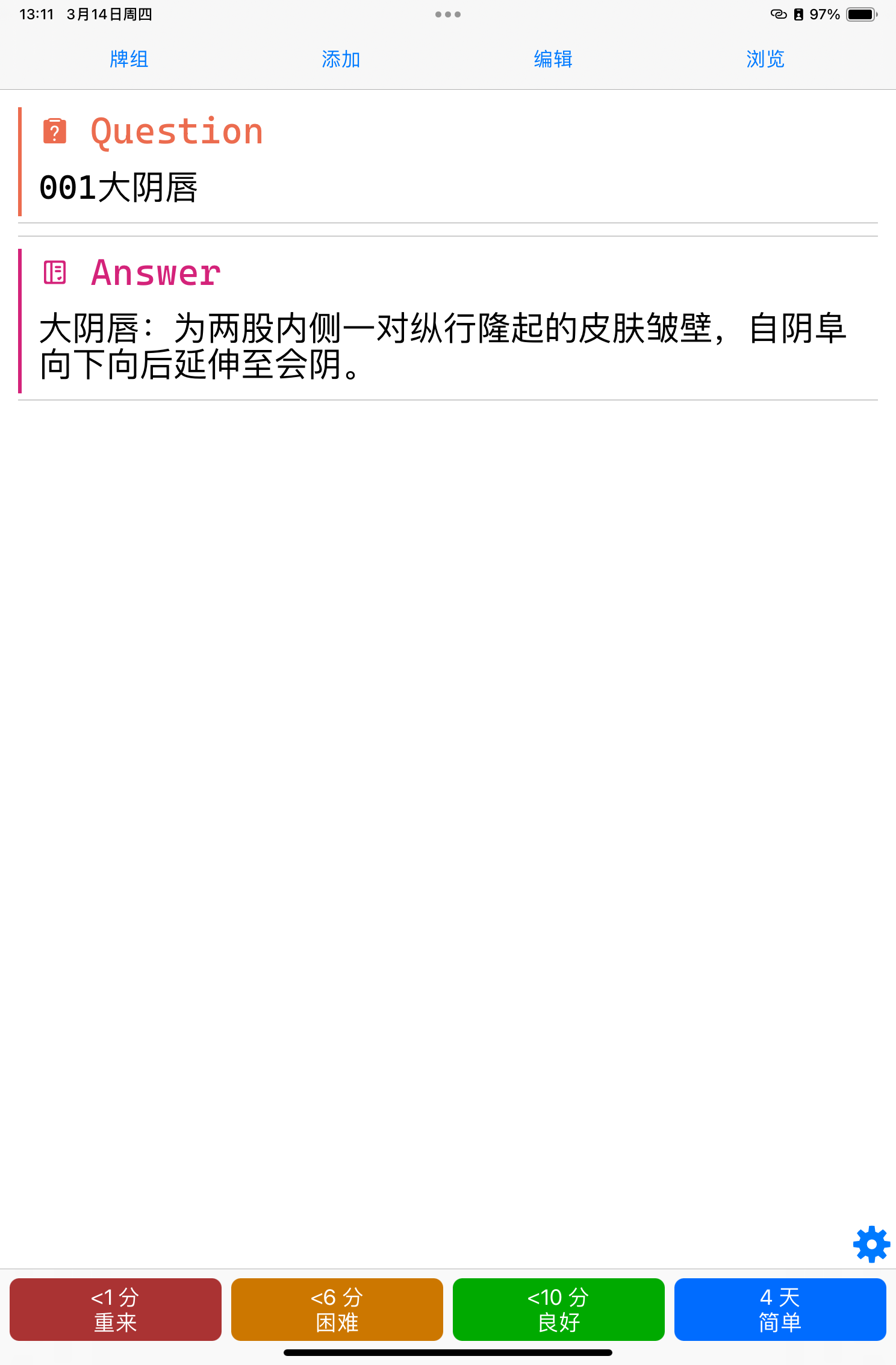This screenshot has height=1365, width=896.
Task: Select 简单 to schedule 4 天
Action: pos(780,1309)
